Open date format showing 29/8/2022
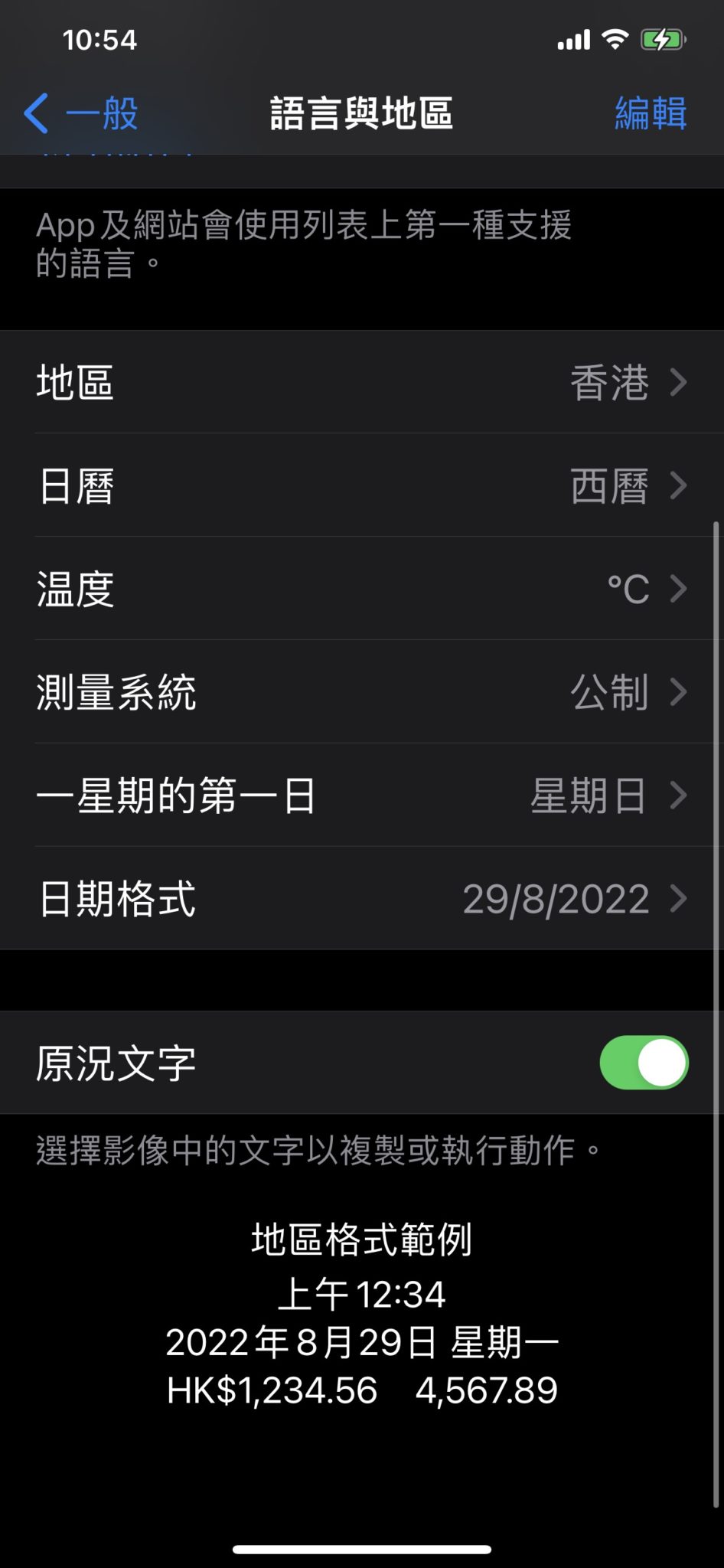 [x=362, y=899]
